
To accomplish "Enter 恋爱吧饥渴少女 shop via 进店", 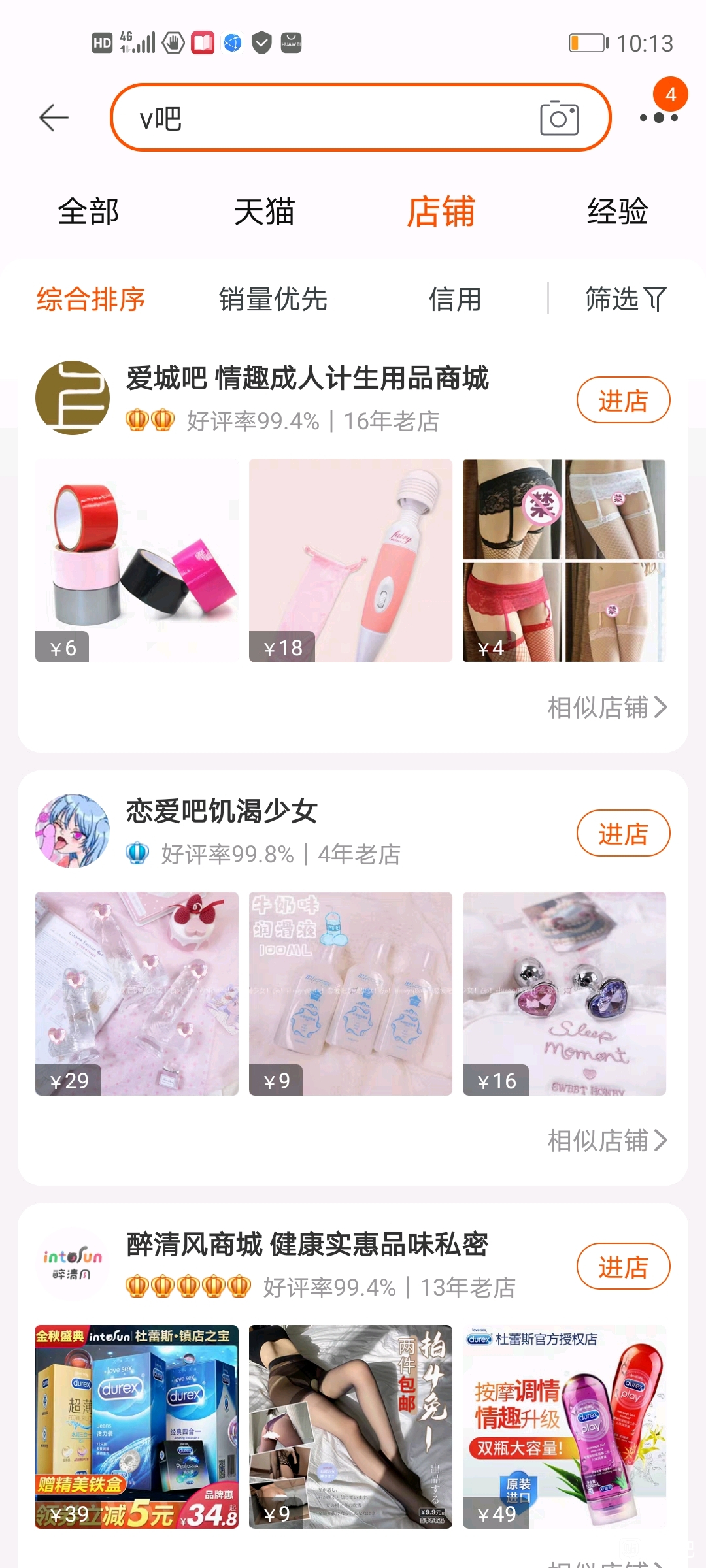I will [x=623, y=834].
